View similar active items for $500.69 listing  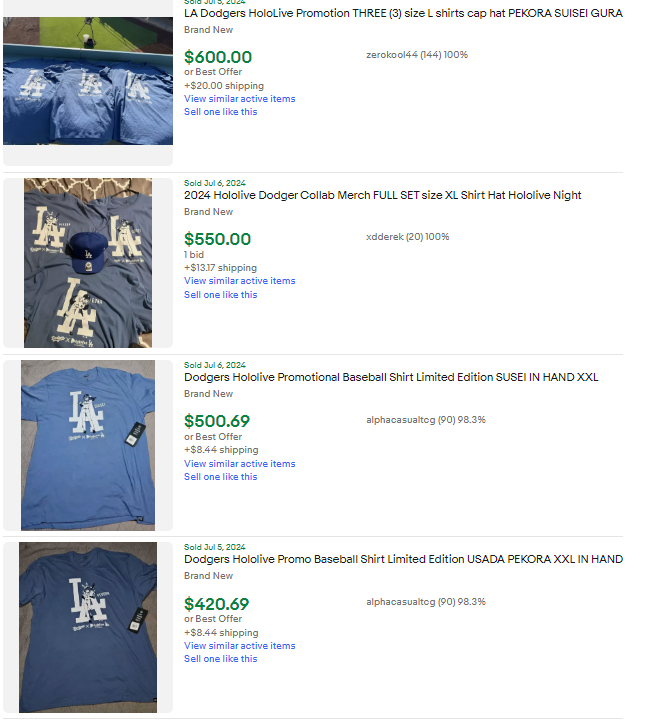point(240,464)
